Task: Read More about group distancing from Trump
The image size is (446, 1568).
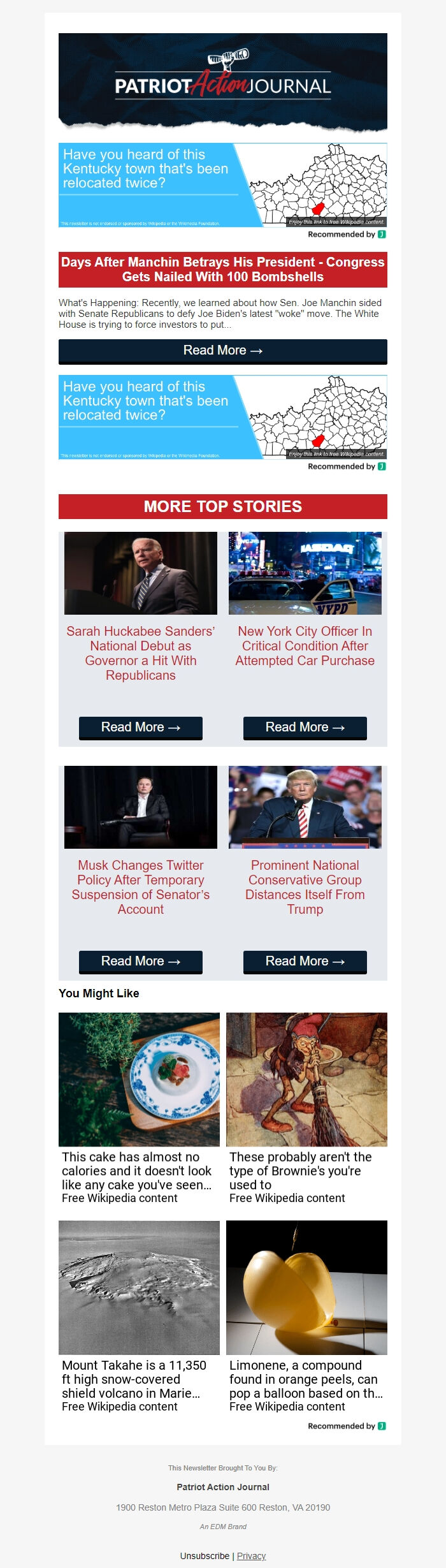Action: (305, 961)
